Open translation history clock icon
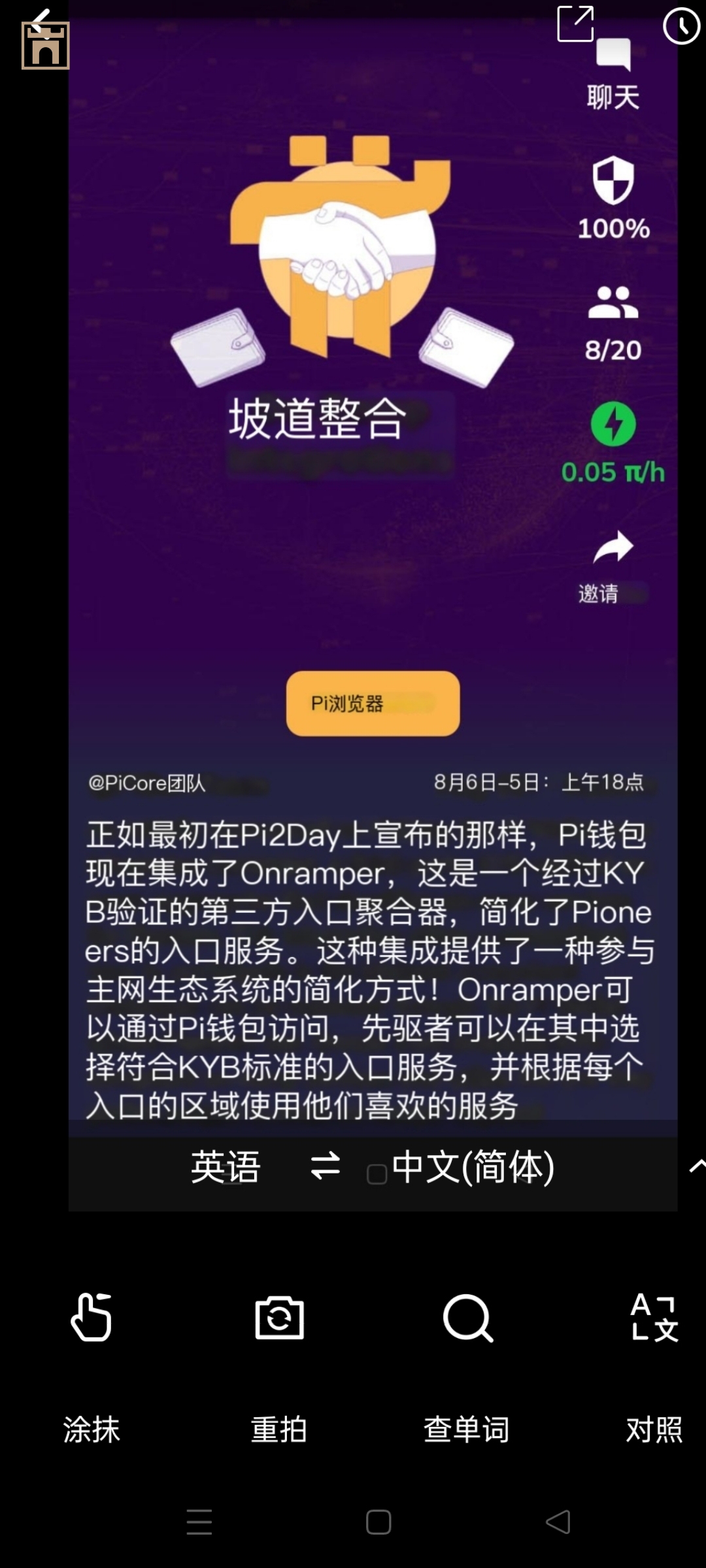The height and width of the screenshot is (1568, 706). [x=681, y=26]
